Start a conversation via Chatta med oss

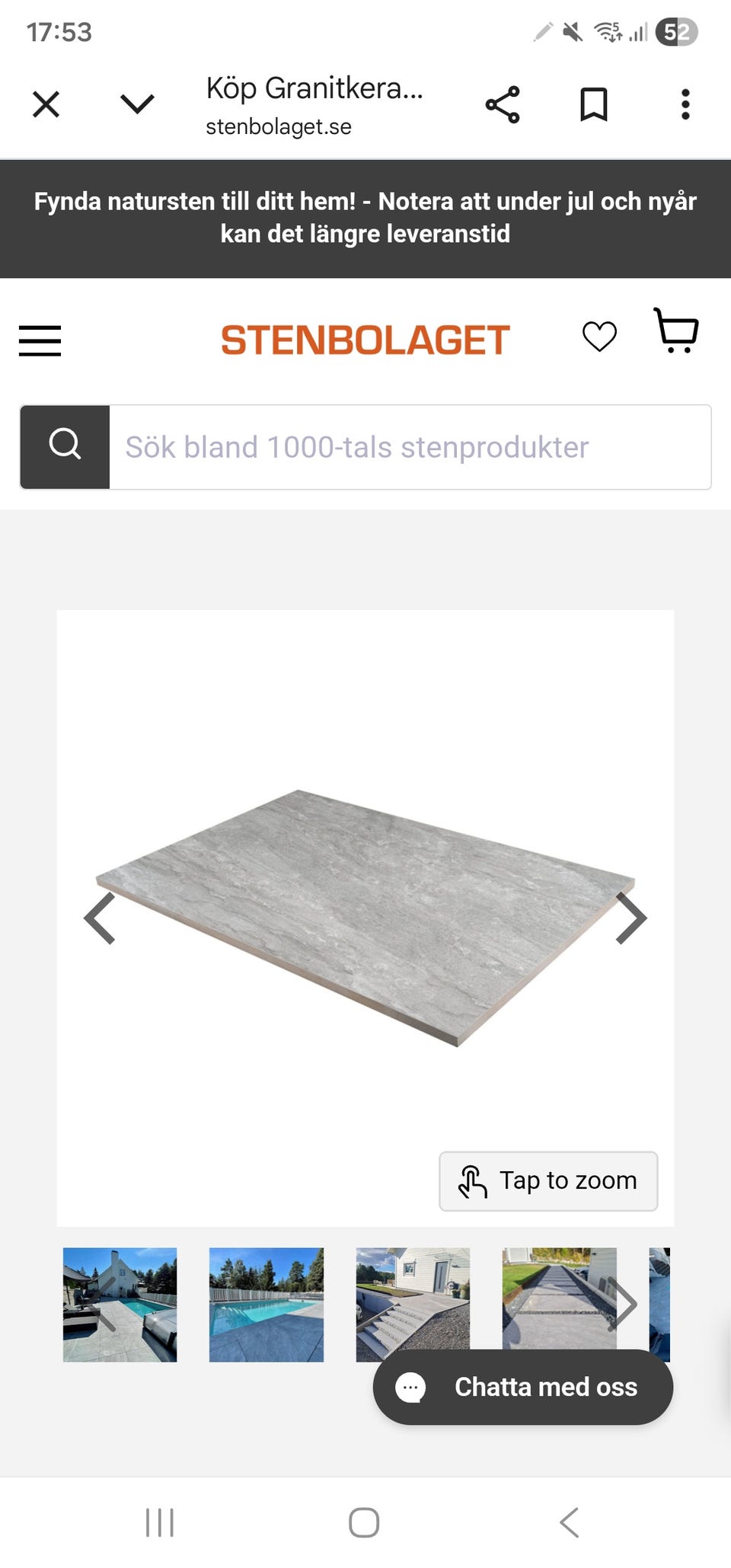tap(523, 1387)
